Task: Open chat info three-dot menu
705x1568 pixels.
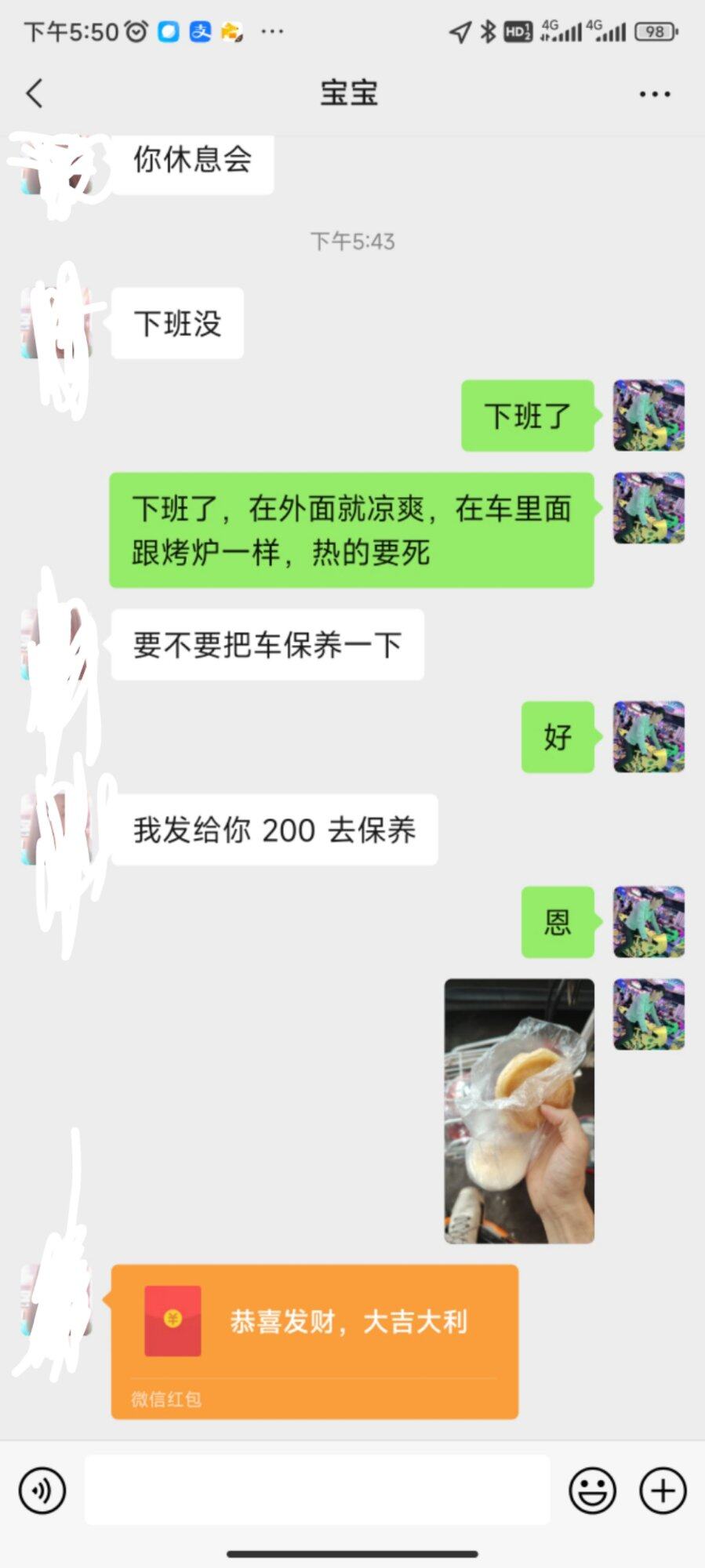Action: click(x=654, y=94)
